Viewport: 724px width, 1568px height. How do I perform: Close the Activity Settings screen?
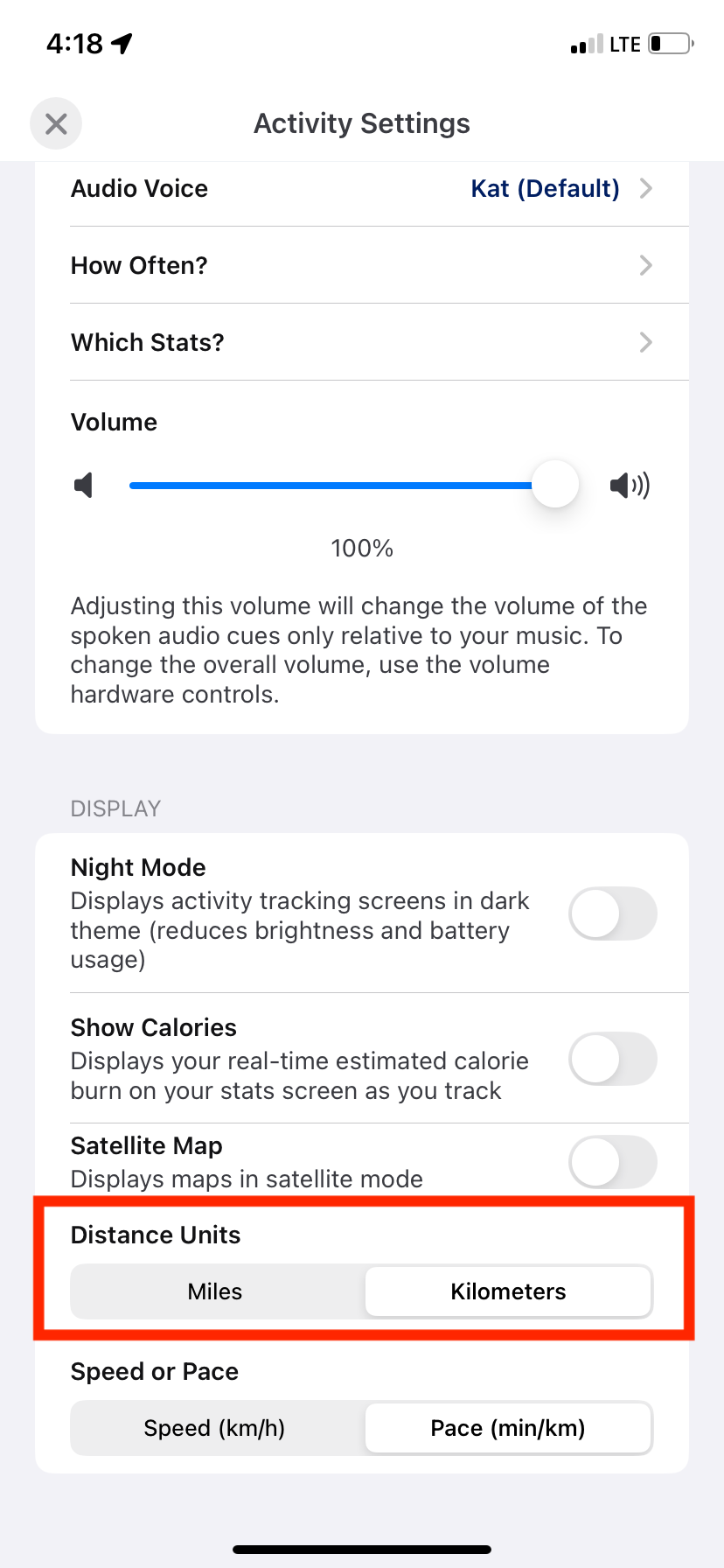coord(56,123)
